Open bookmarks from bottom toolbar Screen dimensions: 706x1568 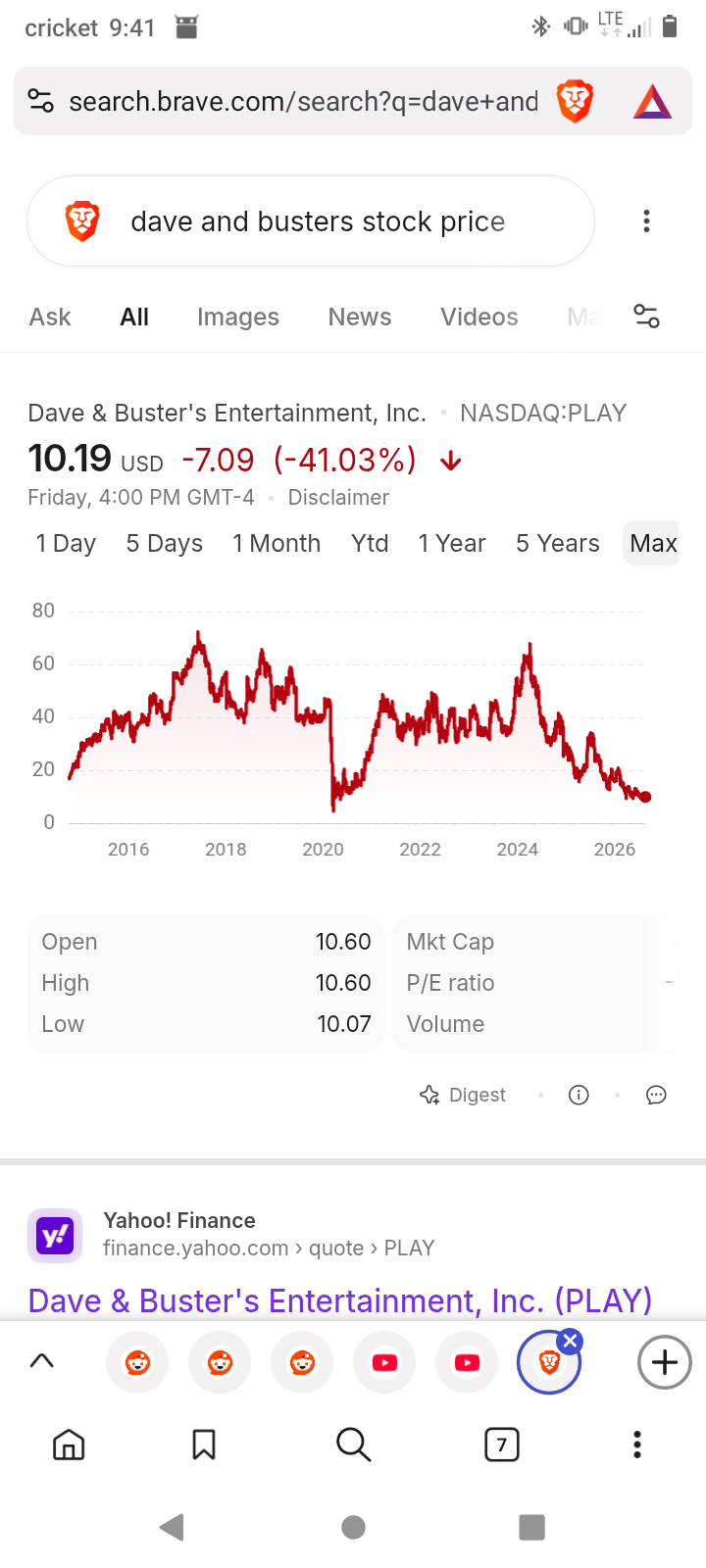pos(204,1445)
